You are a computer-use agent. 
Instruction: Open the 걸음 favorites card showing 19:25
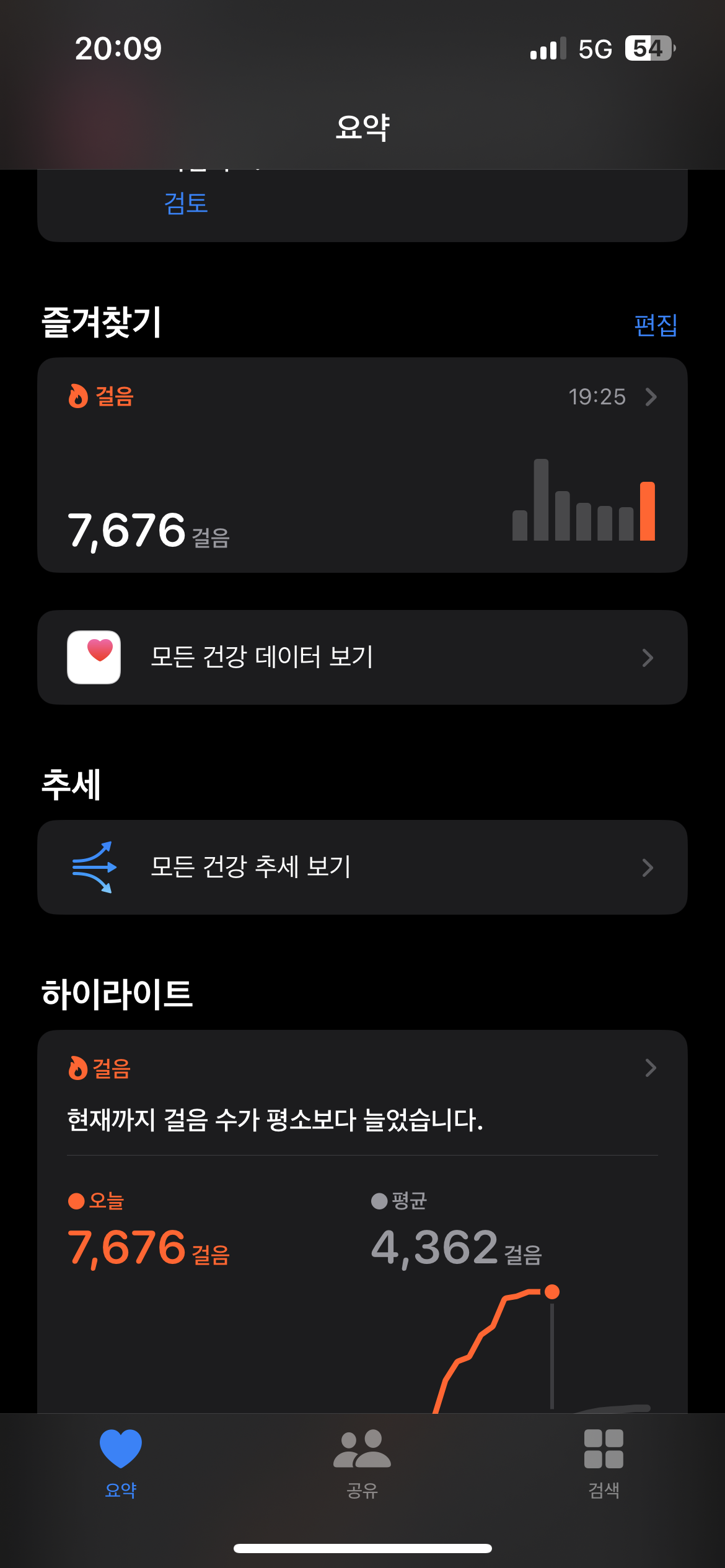362,464
